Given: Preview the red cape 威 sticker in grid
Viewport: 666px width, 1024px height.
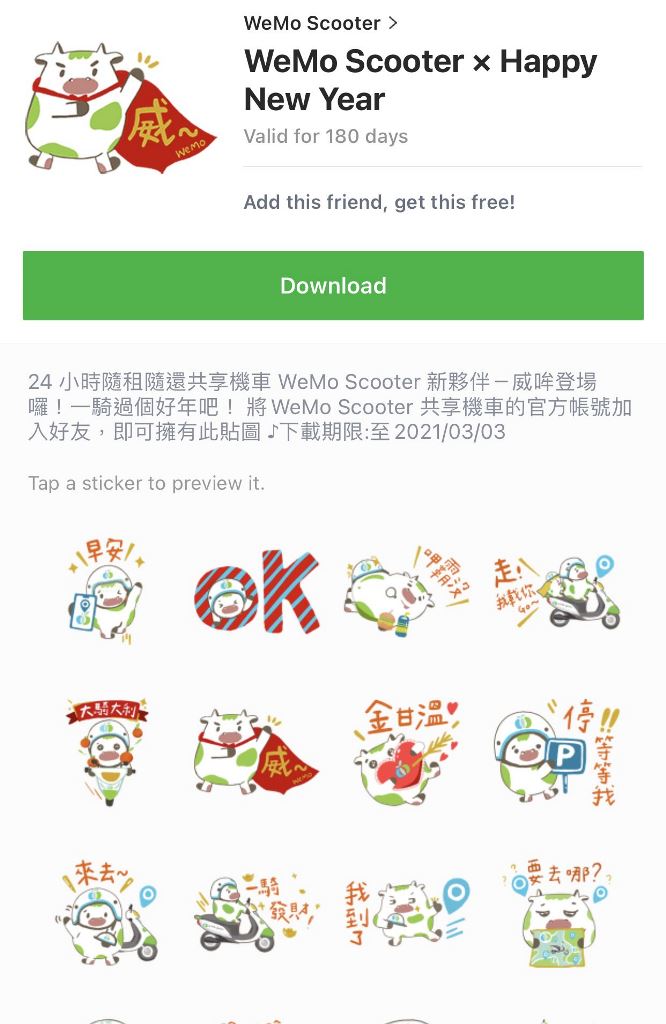Looking at the screenshot, I should click(x=256, y=752).
